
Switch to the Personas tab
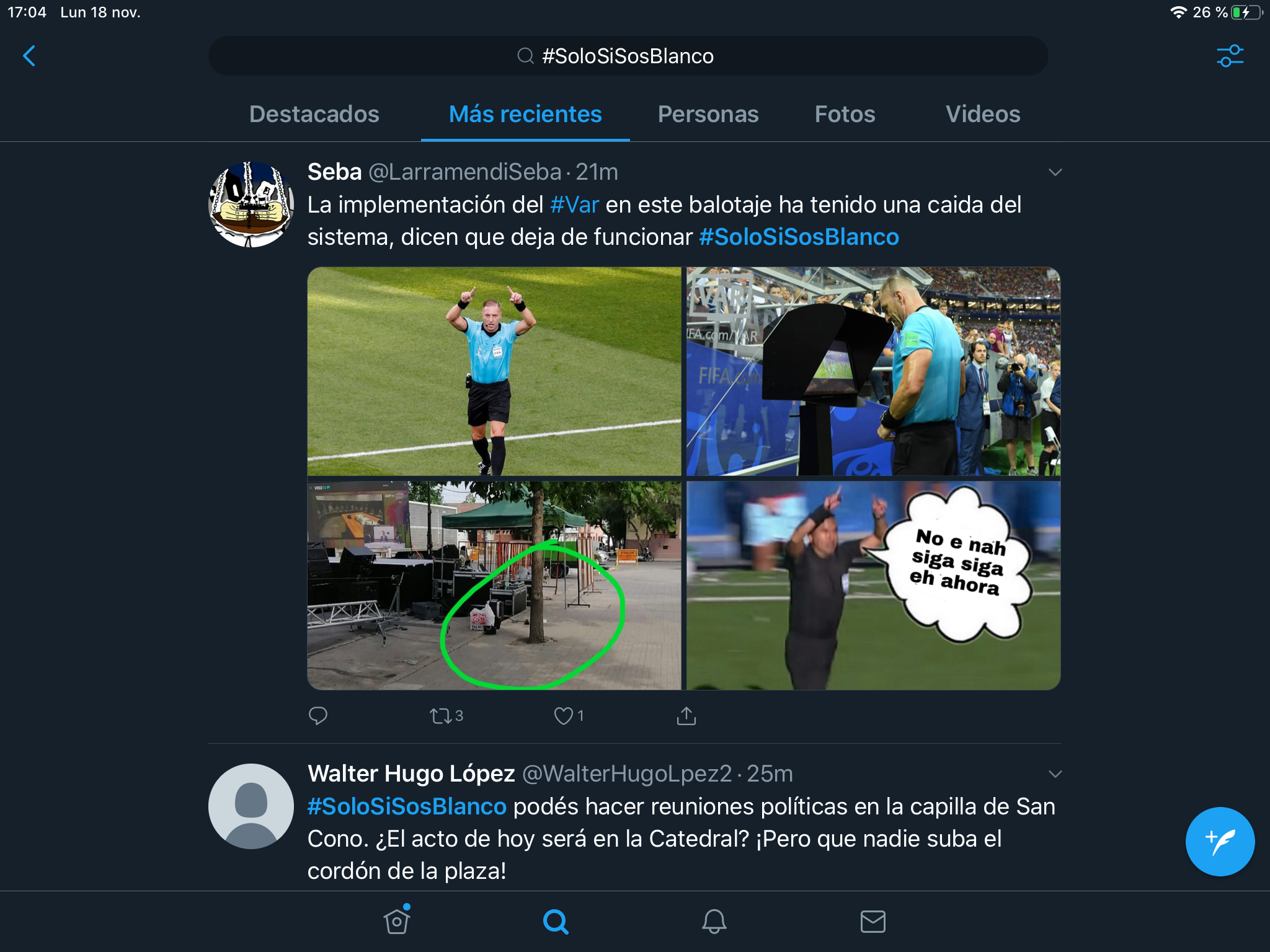[x=708, y=114]
